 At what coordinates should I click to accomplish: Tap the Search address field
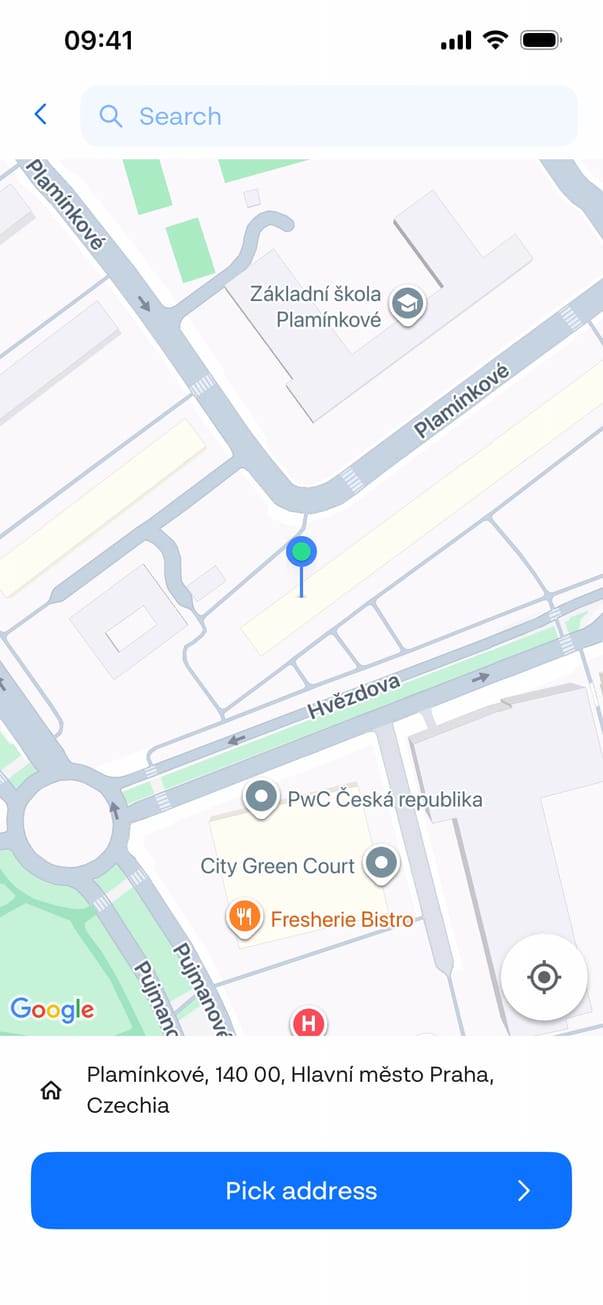point(328,116)
